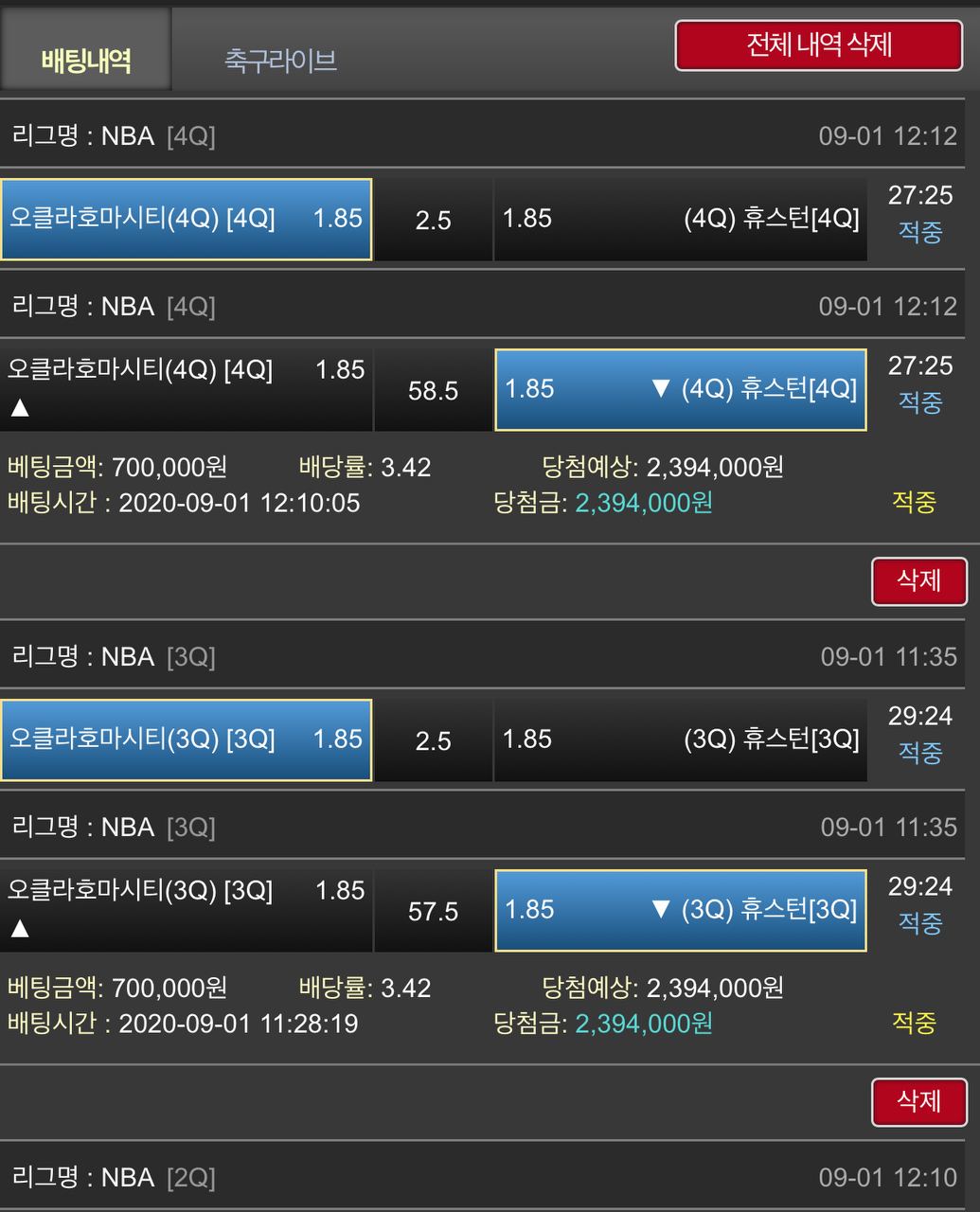Select the 배팅내역 tab
This screenshot has height=1212, width=980.
(x=86, y=61)
